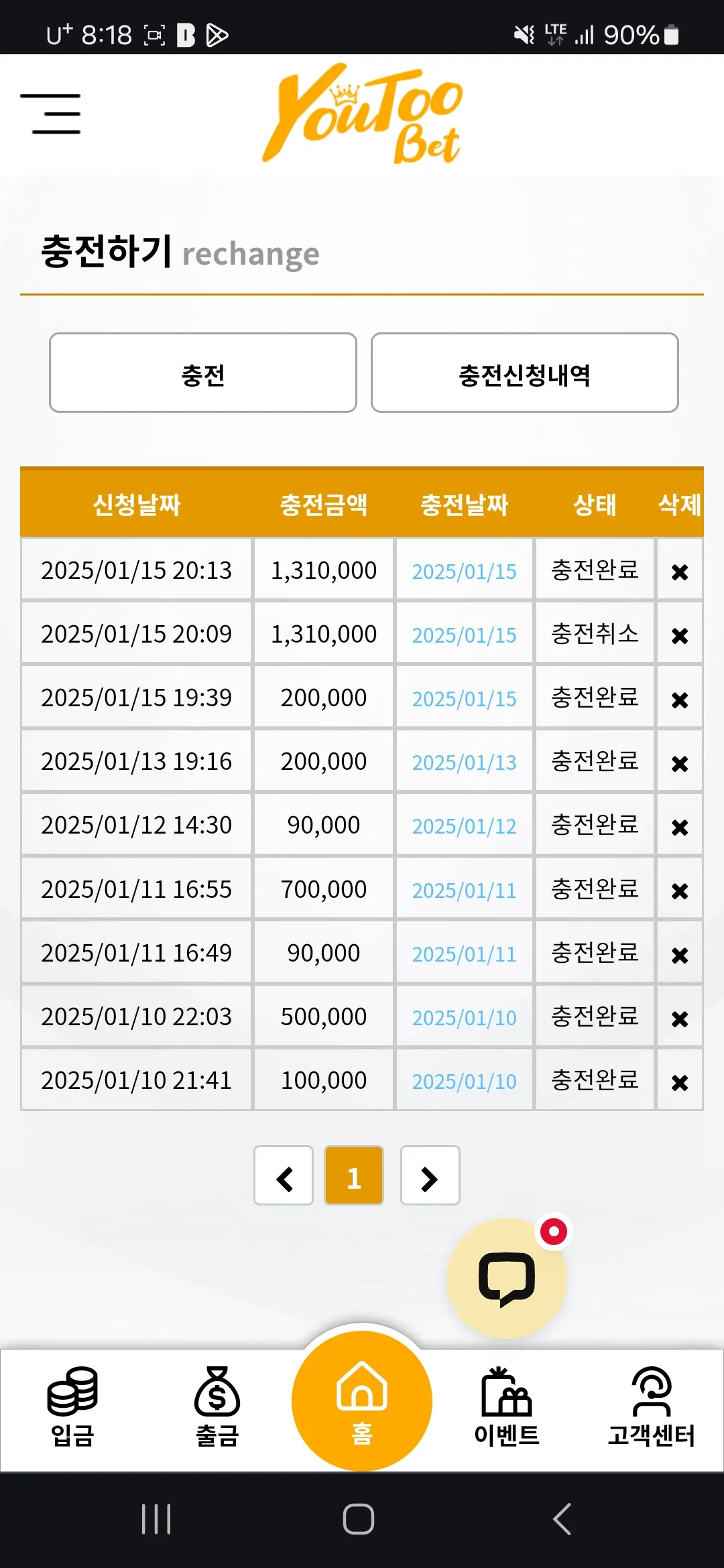724x1568 pixels.
Task: Remove the 2025/01/13 19:16 entry
Action: [x=680, y=763]
